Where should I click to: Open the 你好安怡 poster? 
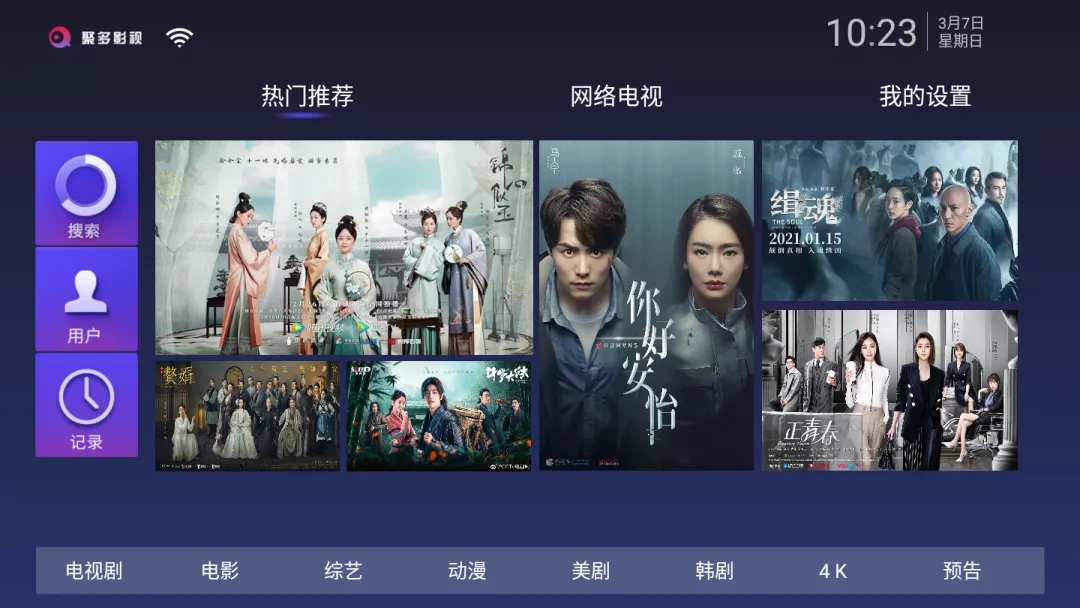[x=646, y=305]
